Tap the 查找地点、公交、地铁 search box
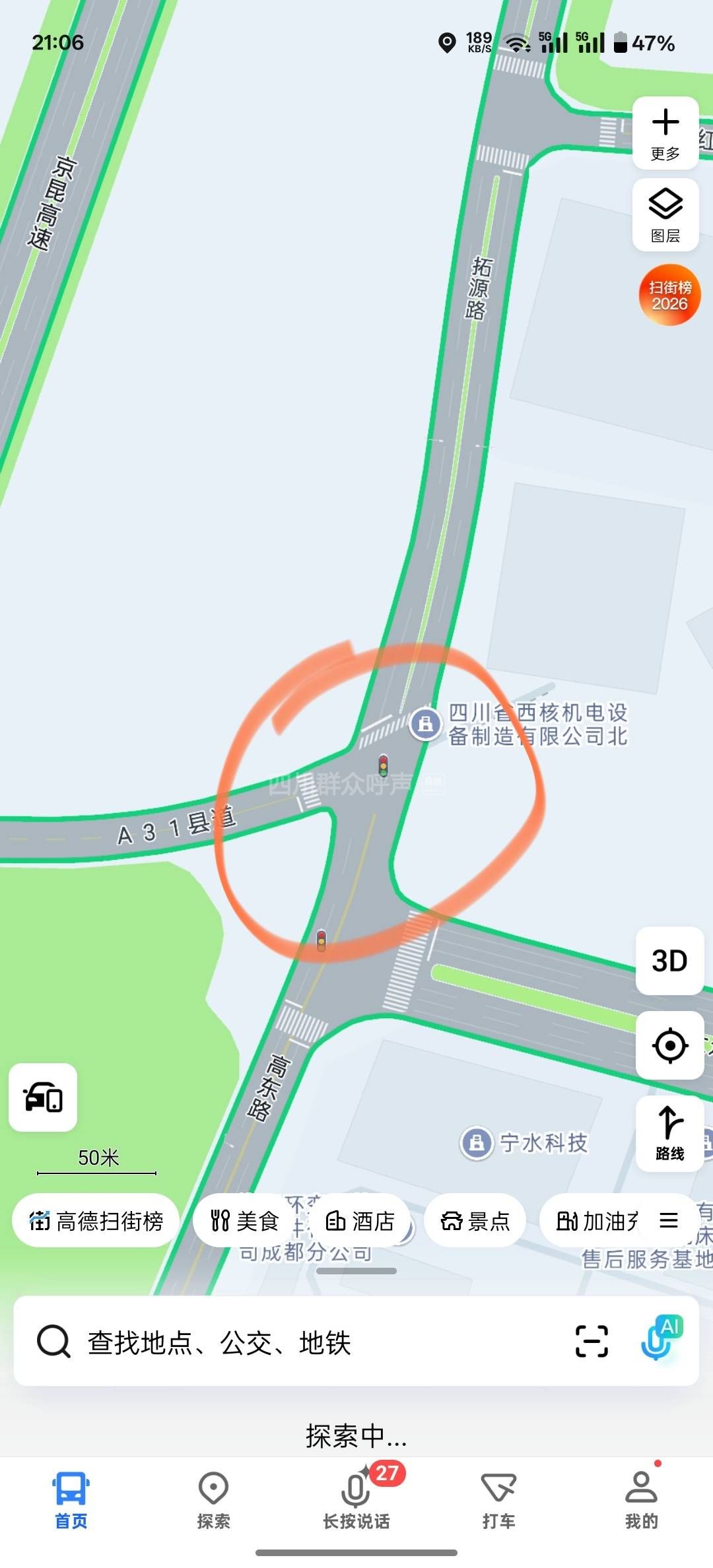Viewport: 713px width, 1568px height. 297,1342
